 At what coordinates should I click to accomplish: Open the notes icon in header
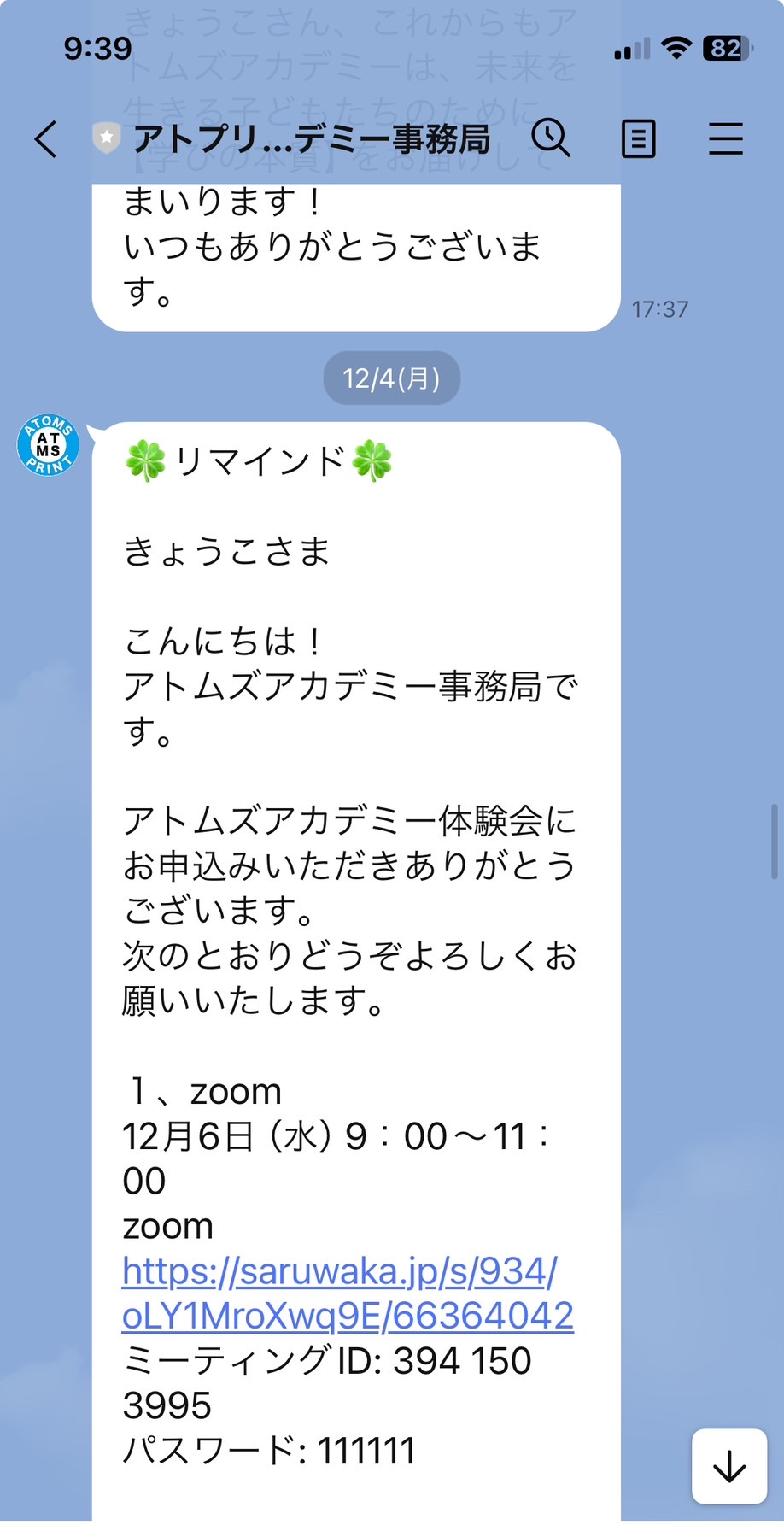pyautogui.click(x=638, y=139)
